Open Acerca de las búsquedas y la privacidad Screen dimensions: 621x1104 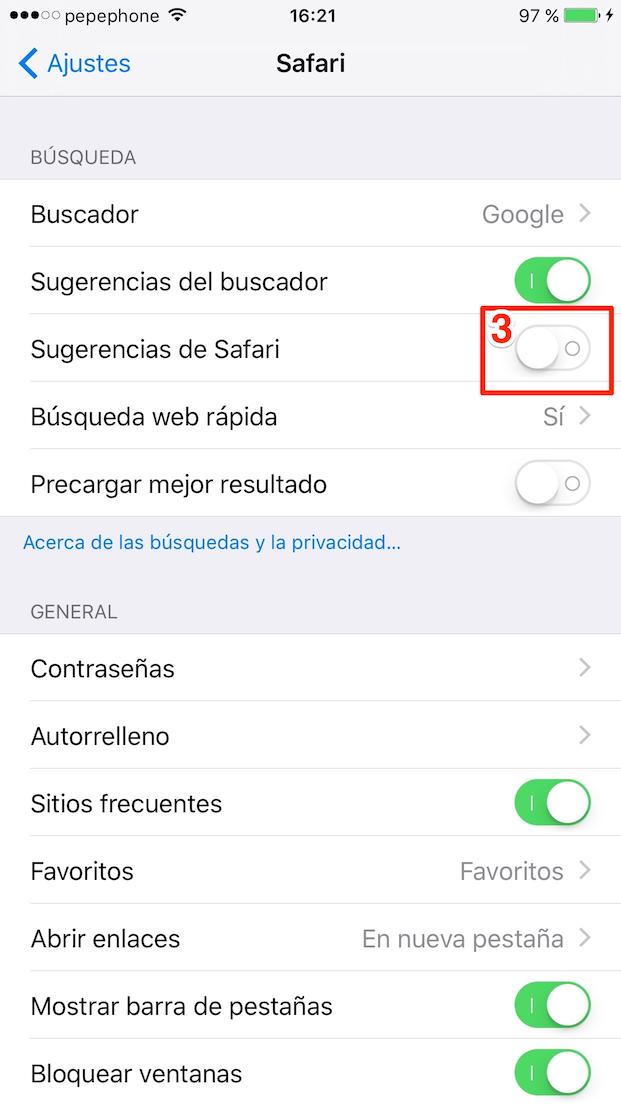click(x=211, y=543)
